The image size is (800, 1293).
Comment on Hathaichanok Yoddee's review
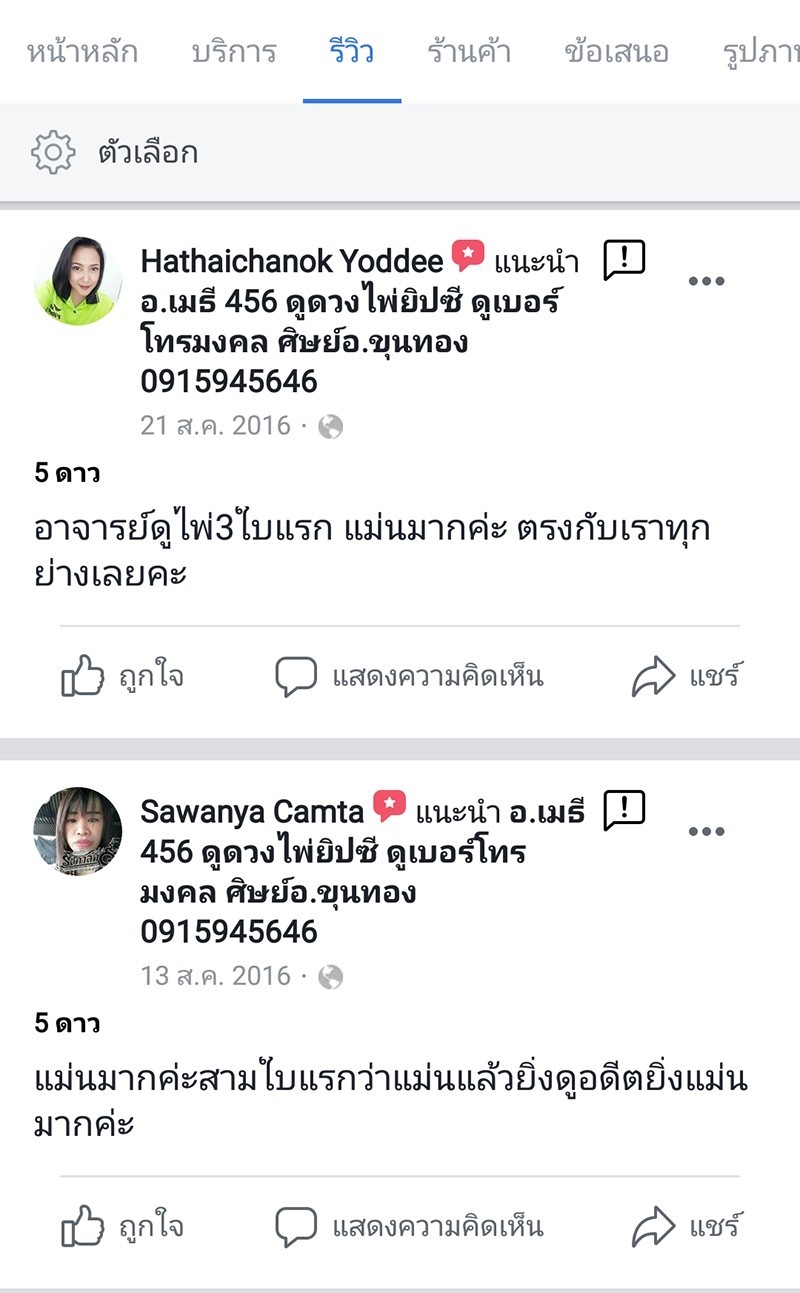[409, 677]
